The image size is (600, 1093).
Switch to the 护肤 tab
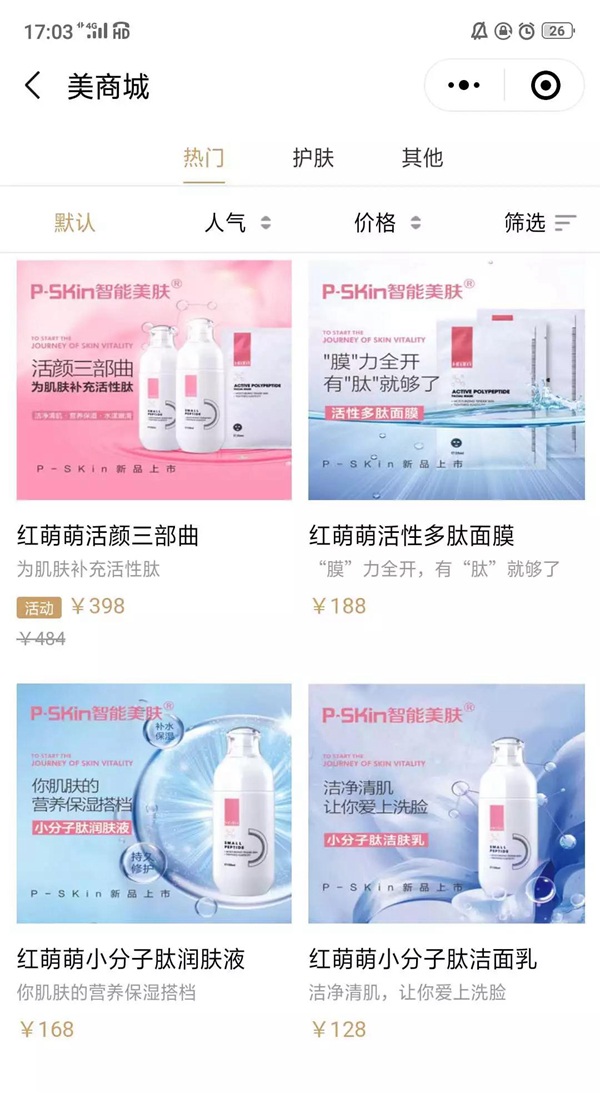coord(313,158)
